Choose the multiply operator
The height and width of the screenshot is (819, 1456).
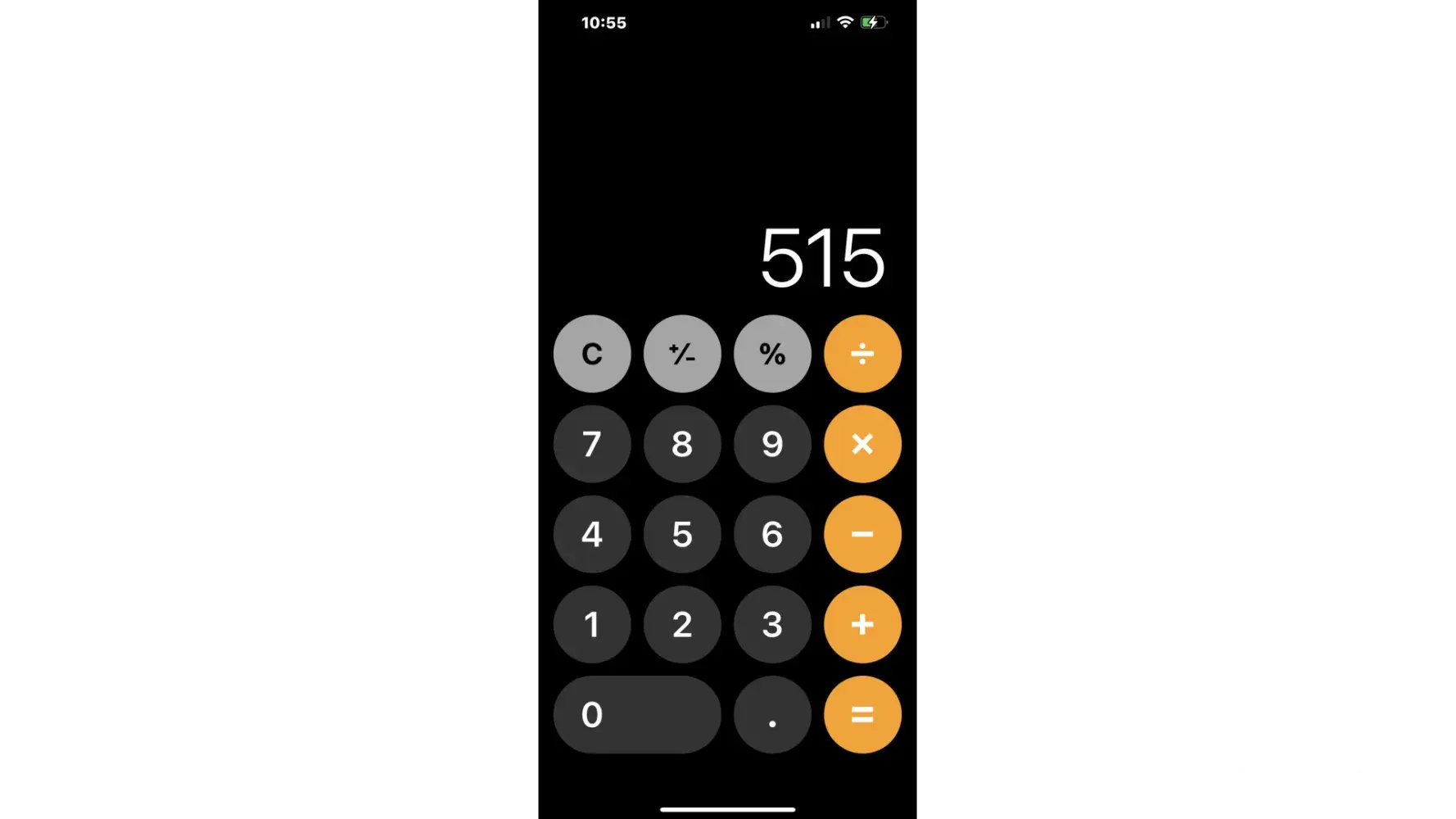point(862,444)
